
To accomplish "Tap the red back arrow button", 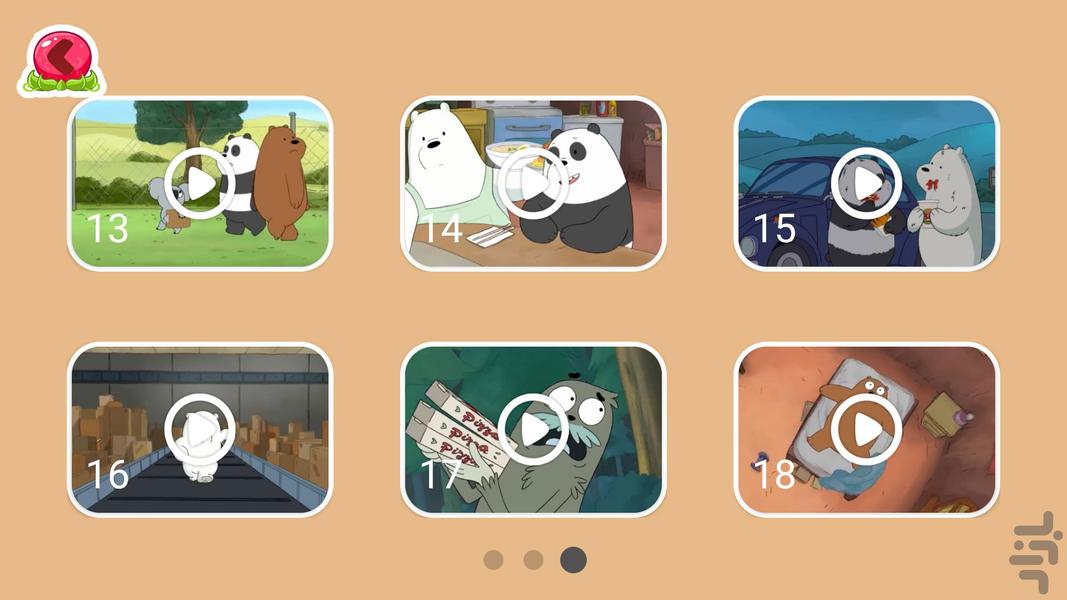I will tap(61, 60).
